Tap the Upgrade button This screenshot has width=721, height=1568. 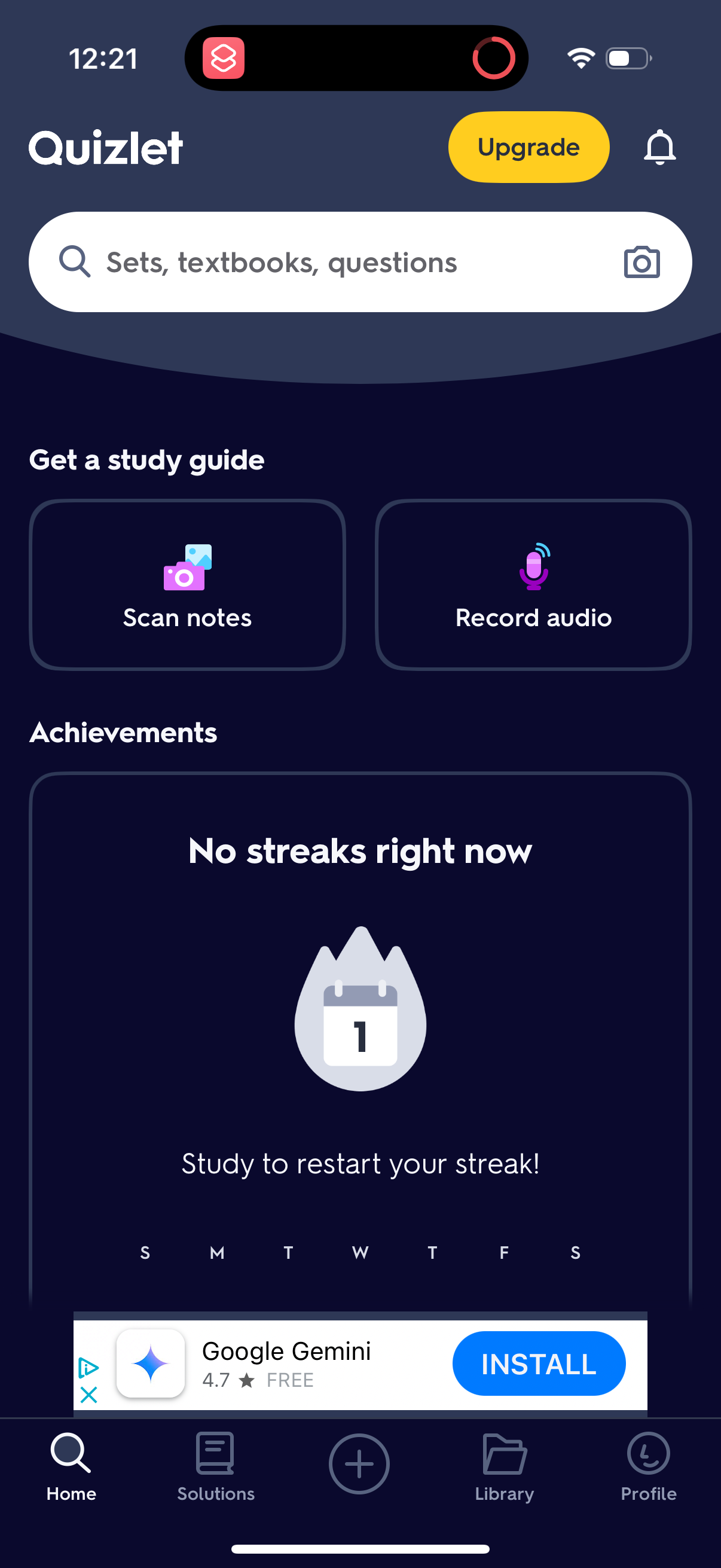coord(528,147)
